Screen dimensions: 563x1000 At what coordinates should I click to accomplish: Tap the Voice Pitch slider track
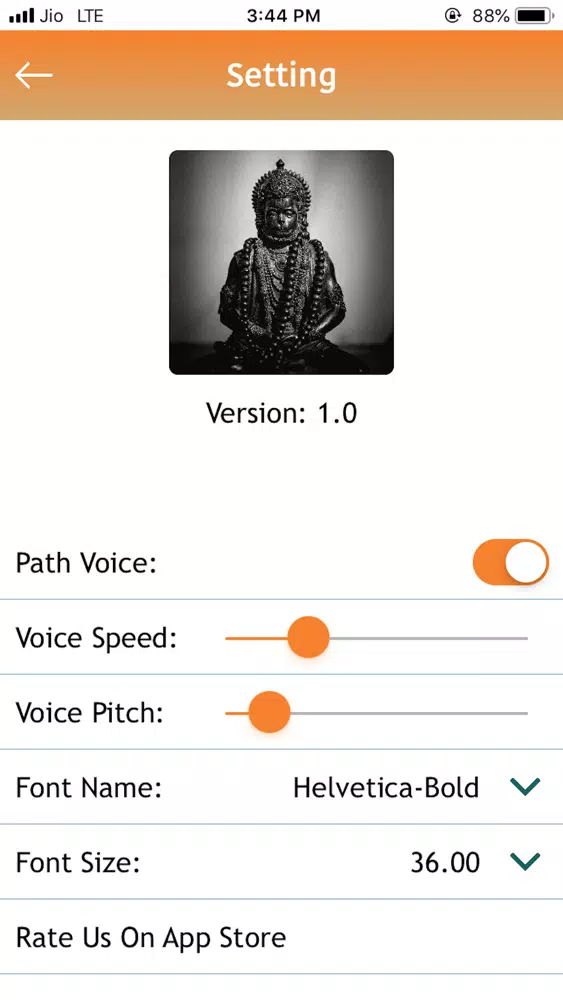pos(376,712)
